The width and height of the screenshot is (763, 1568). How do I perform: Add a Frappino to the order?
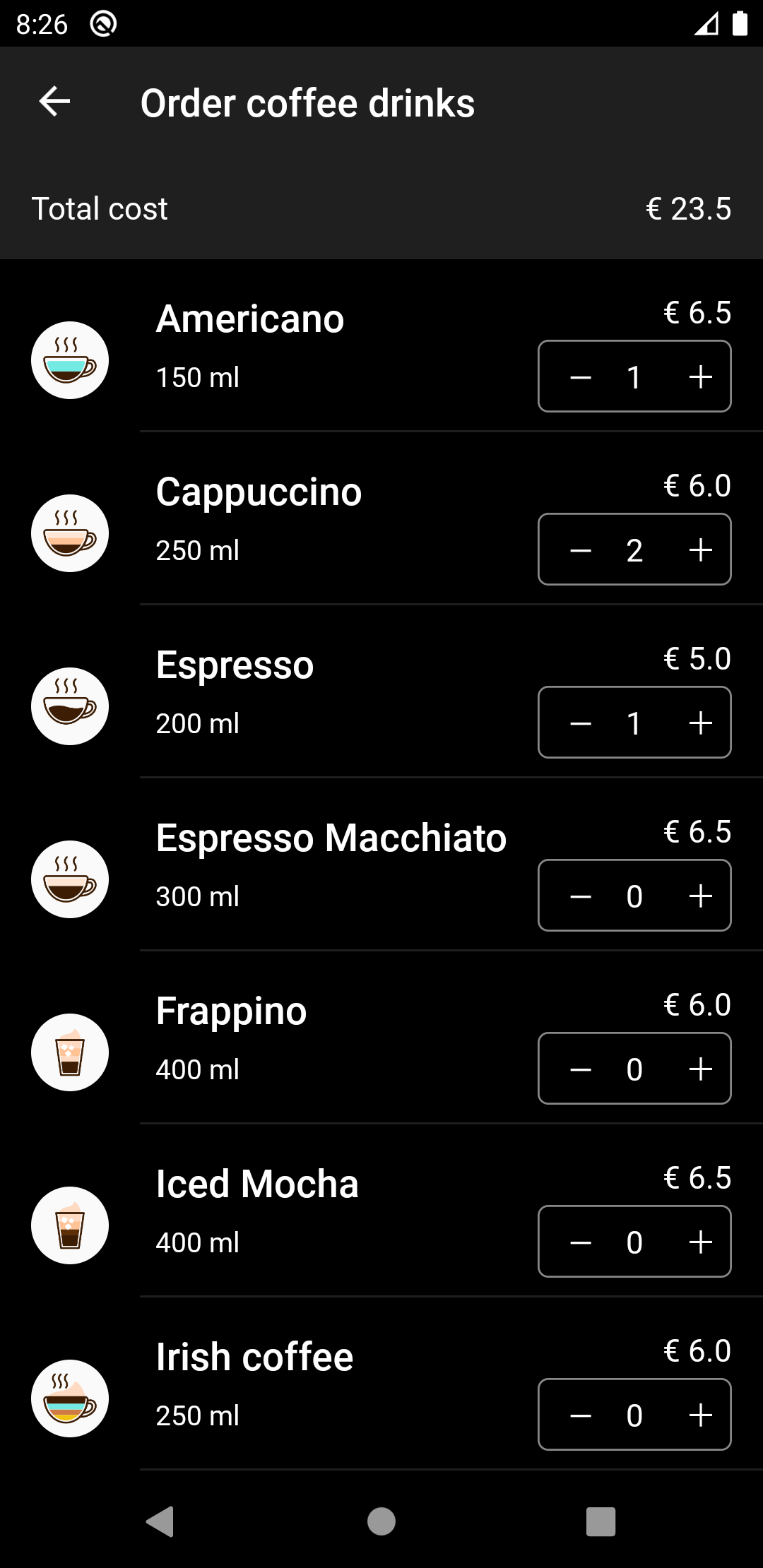700,1069
